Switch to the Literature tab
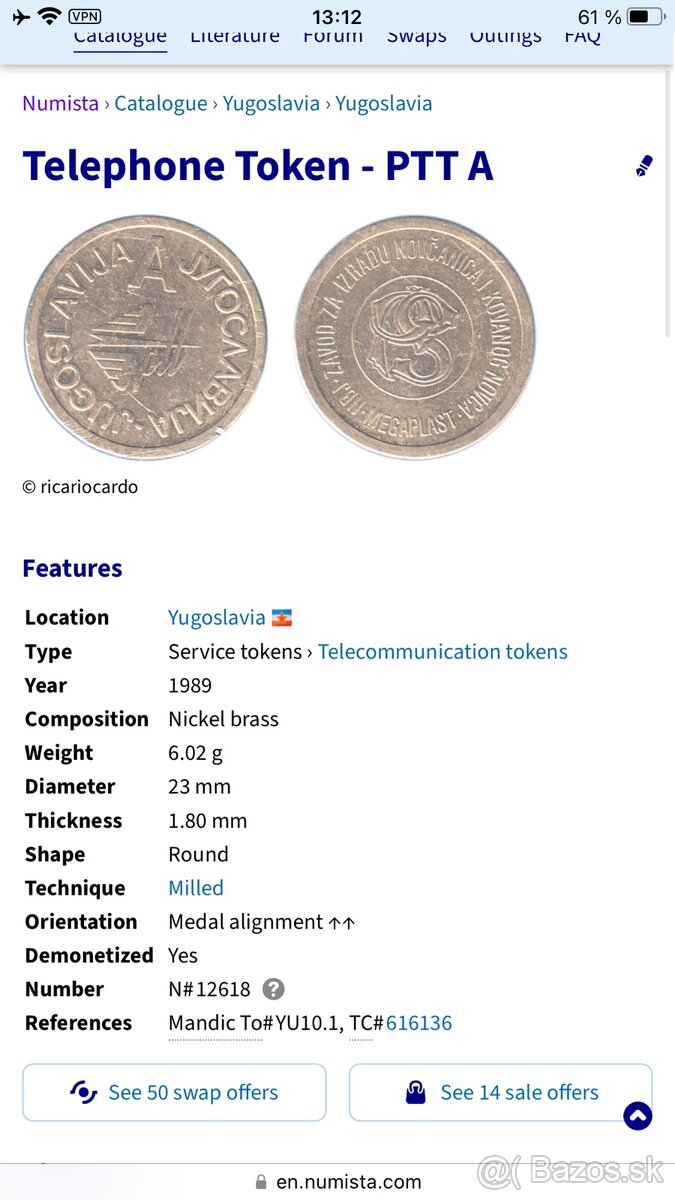675x1200 pixels. (235, 38)
